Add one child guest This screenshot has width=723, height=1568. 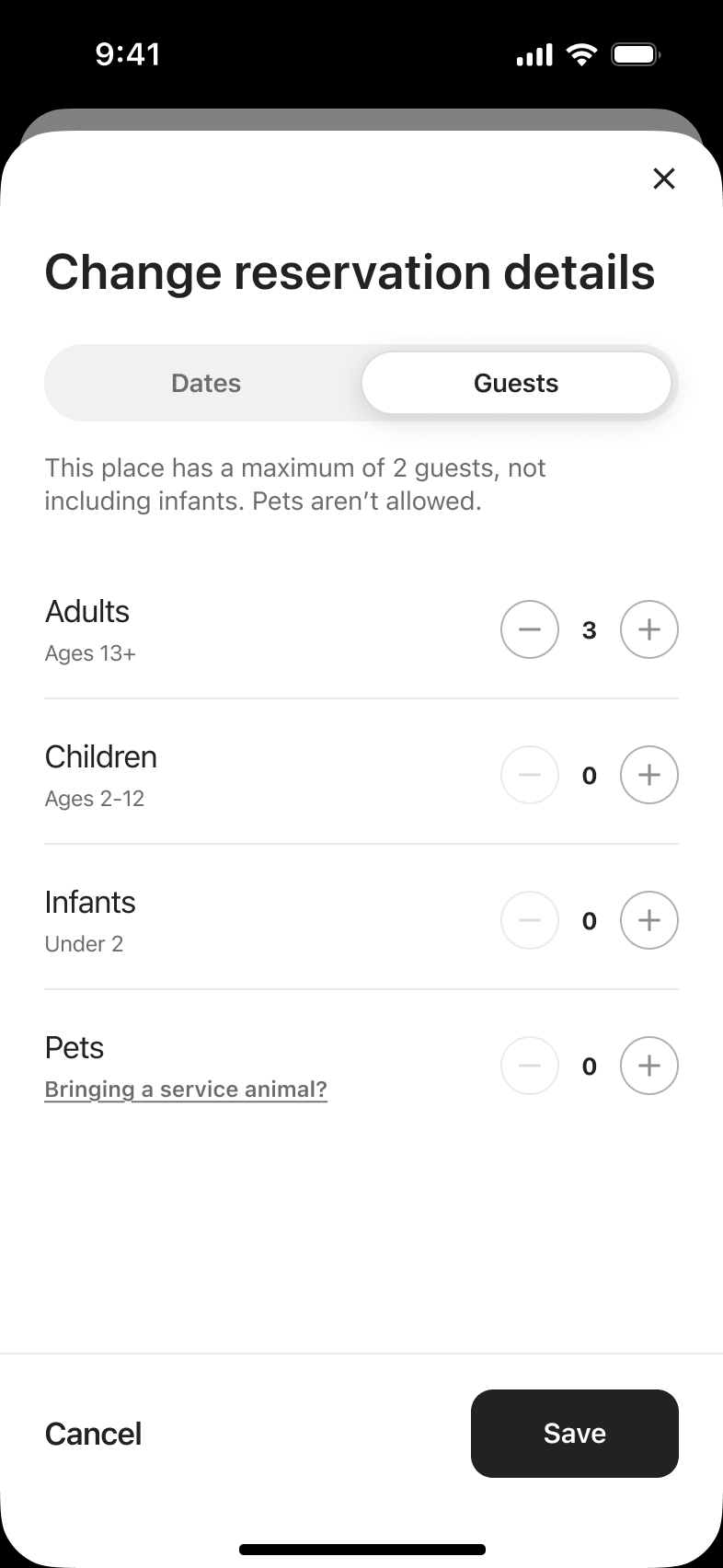649,775
